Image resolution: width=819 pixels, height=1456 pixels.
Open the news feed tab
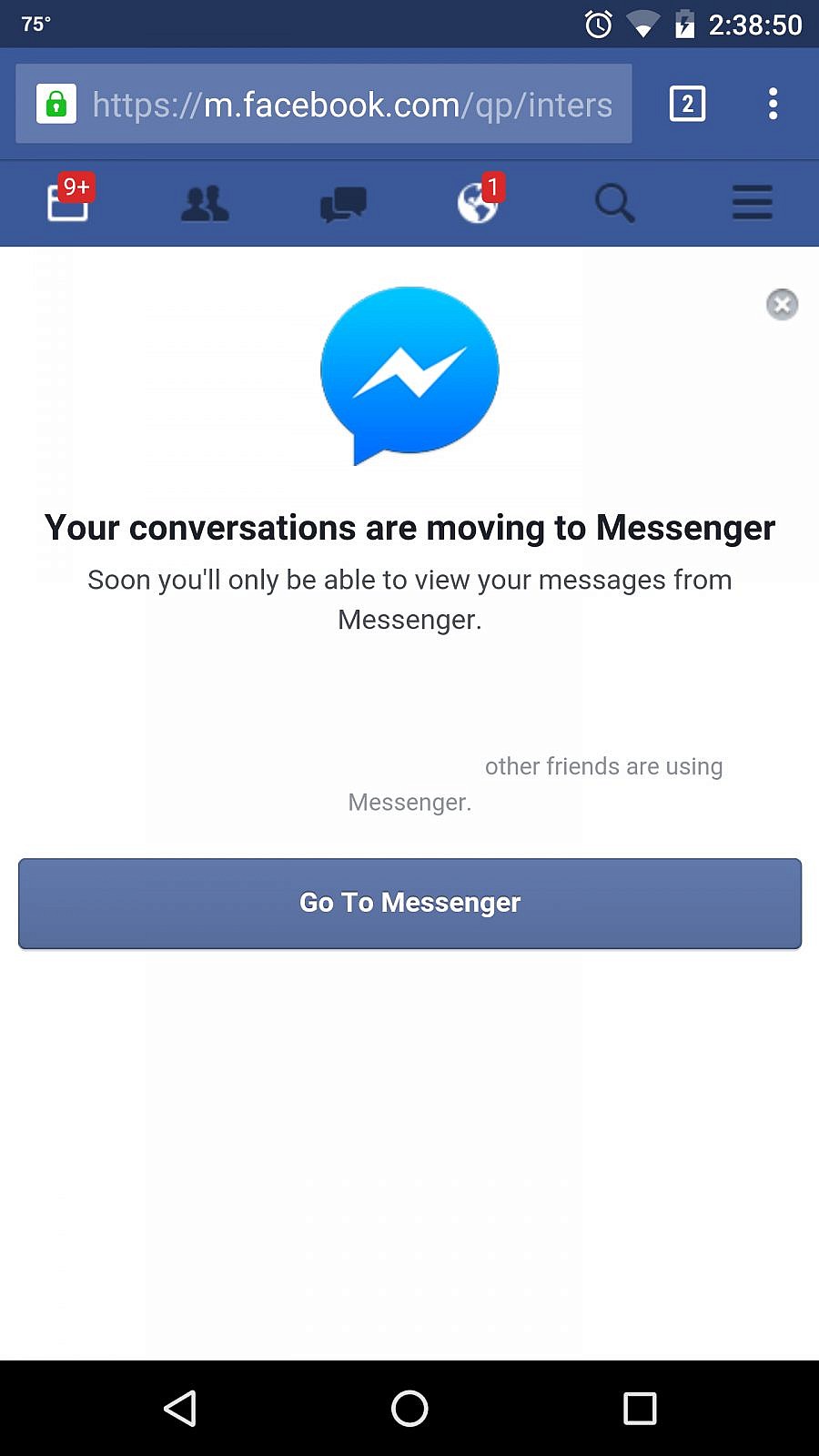pos(68,202)
